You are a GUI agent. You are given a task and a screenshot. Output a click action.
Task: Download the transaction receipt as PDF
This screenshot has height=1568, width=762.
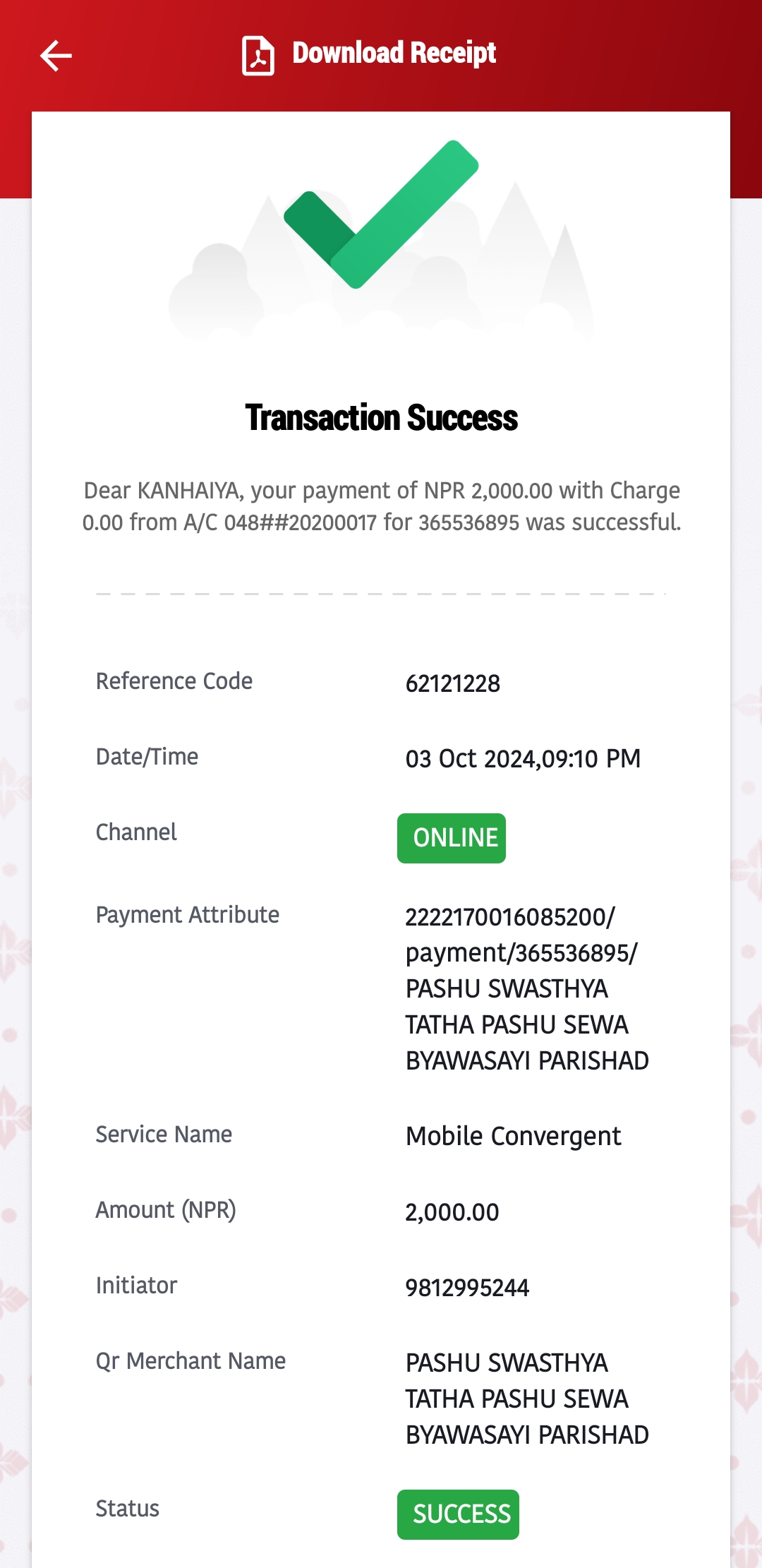369,54
